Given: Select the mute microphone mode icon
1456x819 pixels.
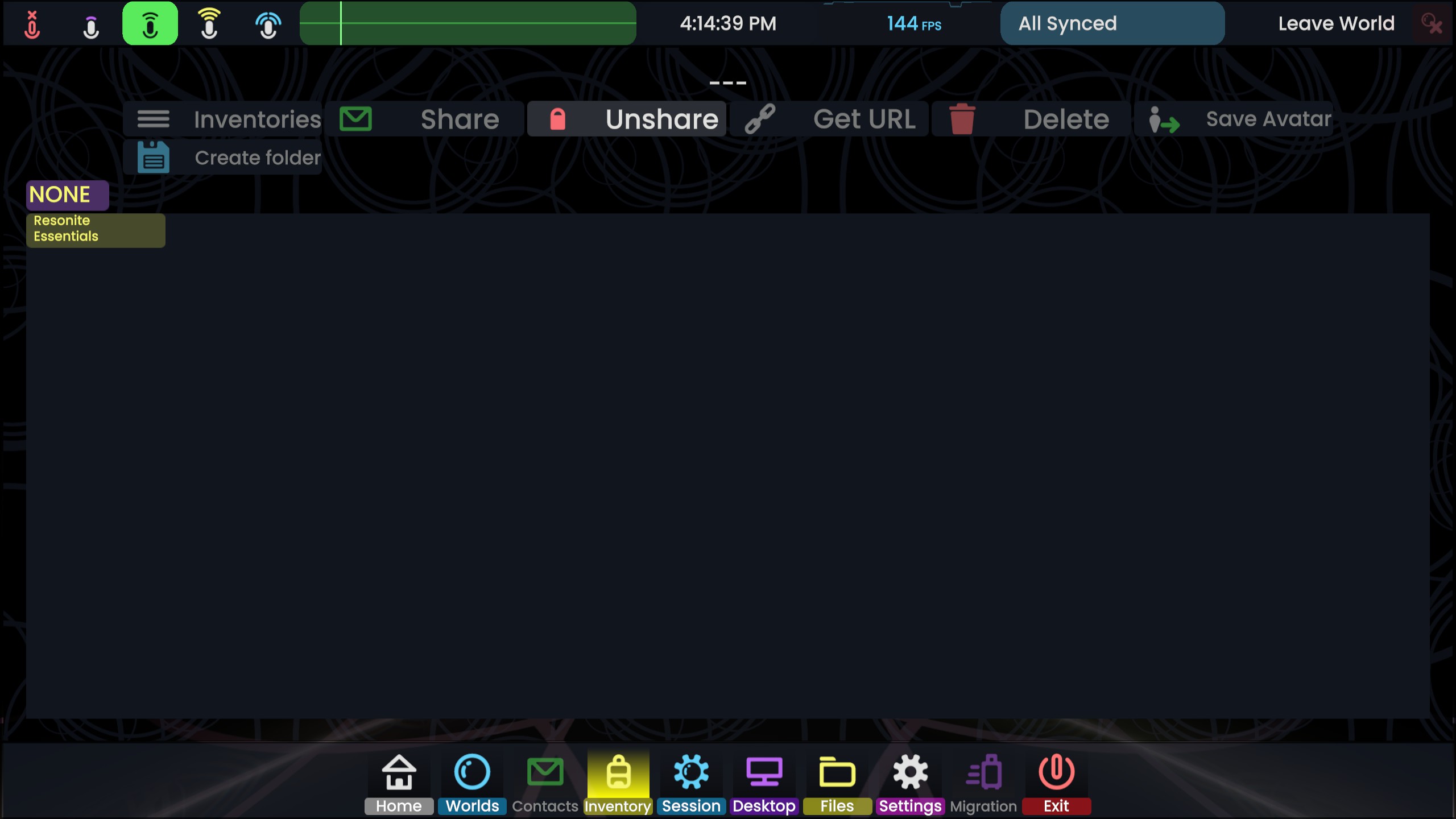Looking at the screenshot, I should tap(32, 24).
